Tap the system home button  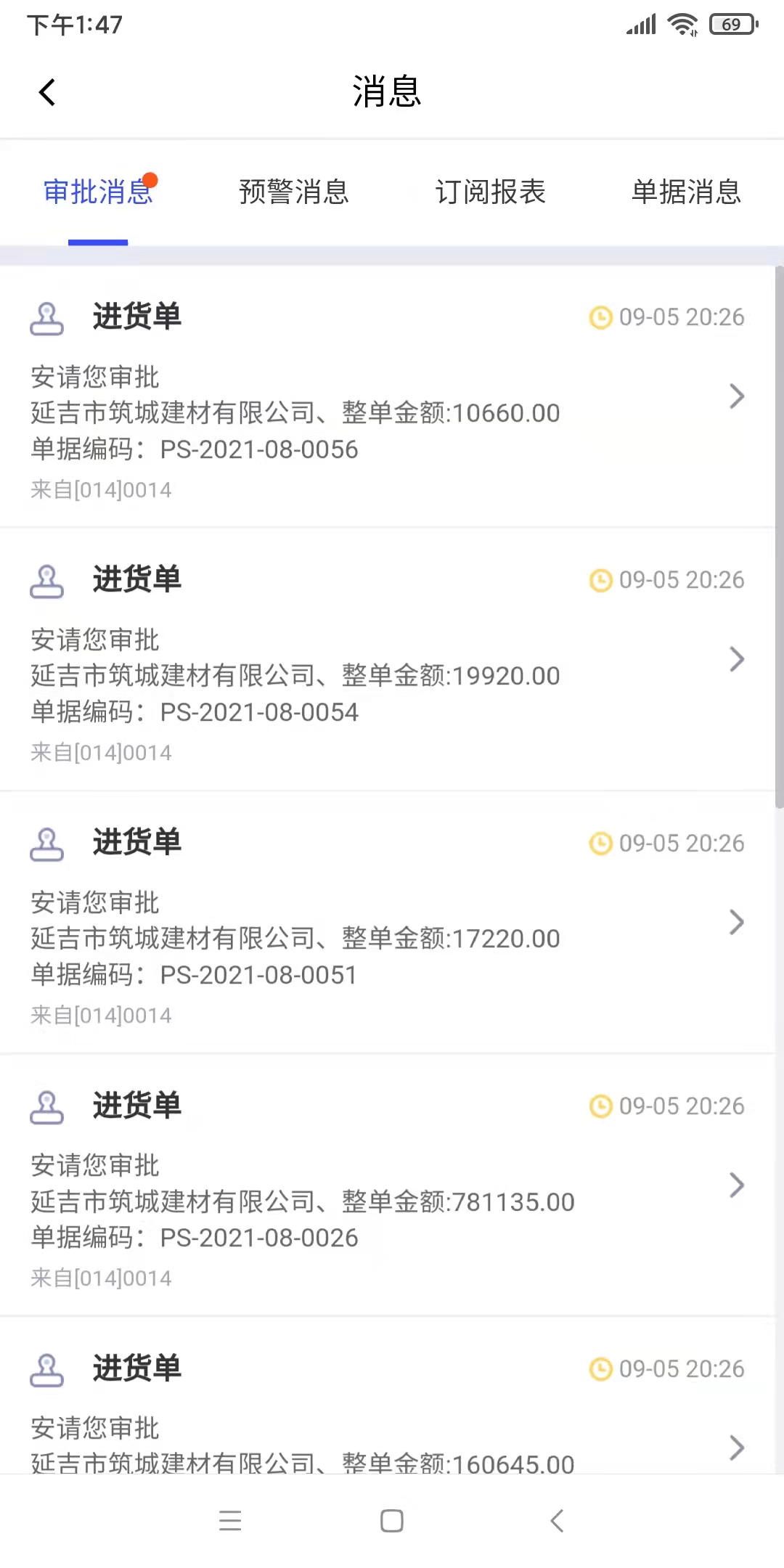coord(392,1521)
